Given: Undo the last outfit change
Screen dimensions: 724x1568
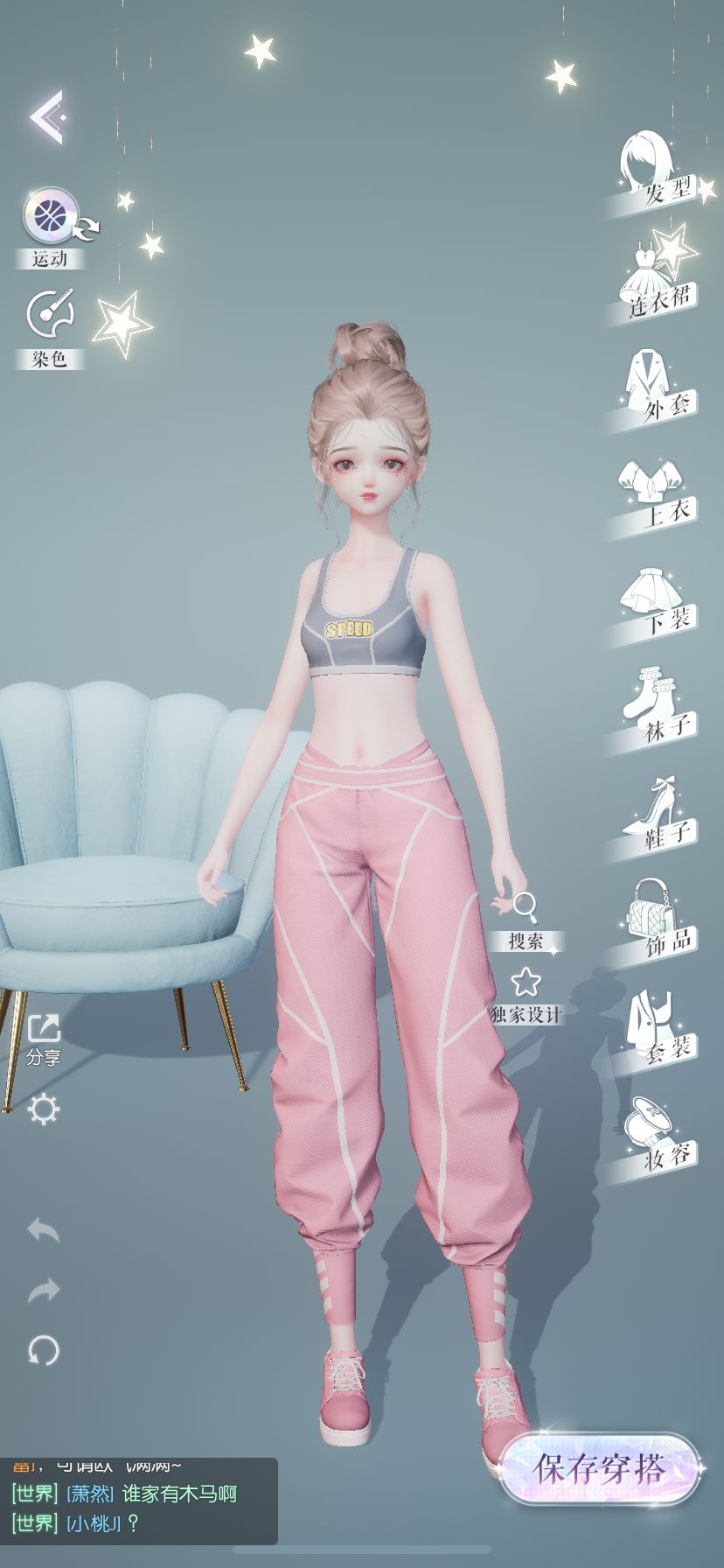Looking at the screenshot, I should click(x=44, y=1231).
